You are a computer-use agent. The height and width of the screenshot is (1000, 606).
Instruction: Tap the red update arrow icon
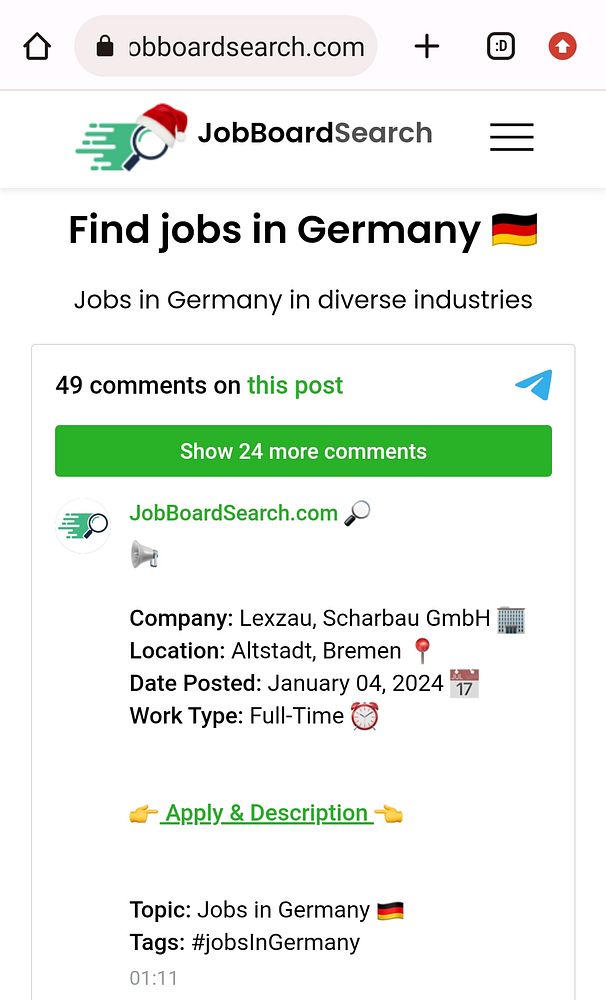pyautogui.click(x=563, y=46)
